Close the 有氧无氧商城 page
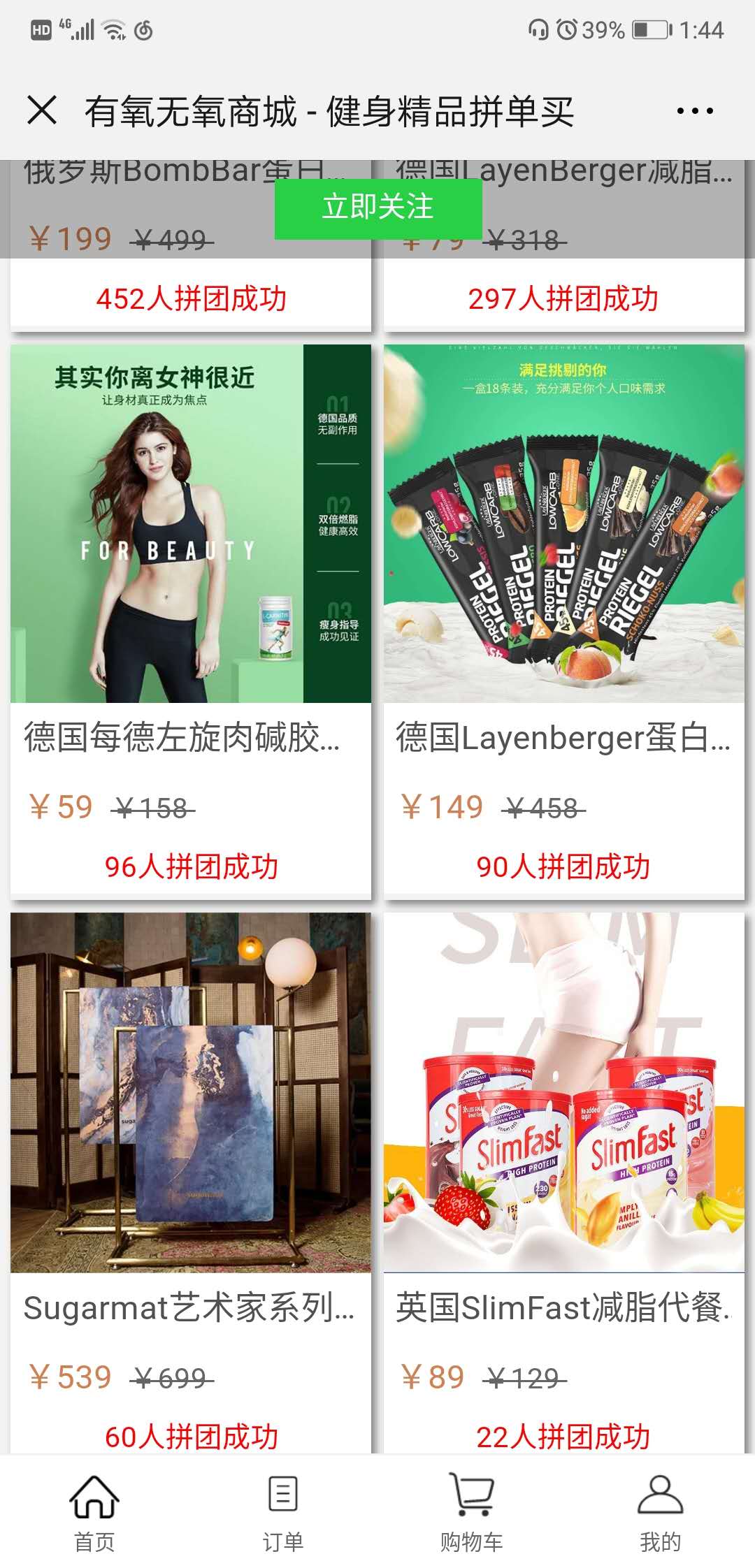 click(42, 110)
